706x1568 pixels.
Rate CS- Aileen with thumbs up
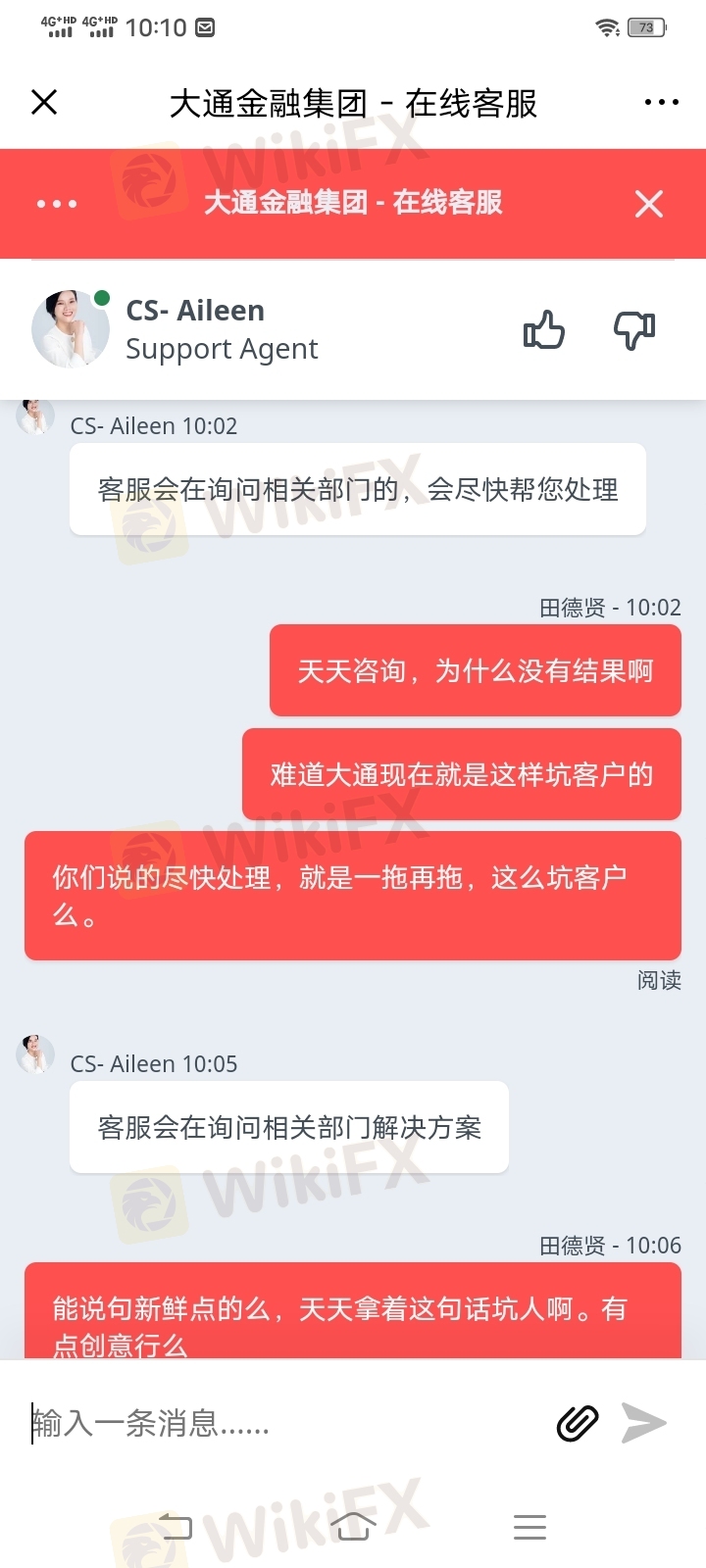[x=544, y=330]
